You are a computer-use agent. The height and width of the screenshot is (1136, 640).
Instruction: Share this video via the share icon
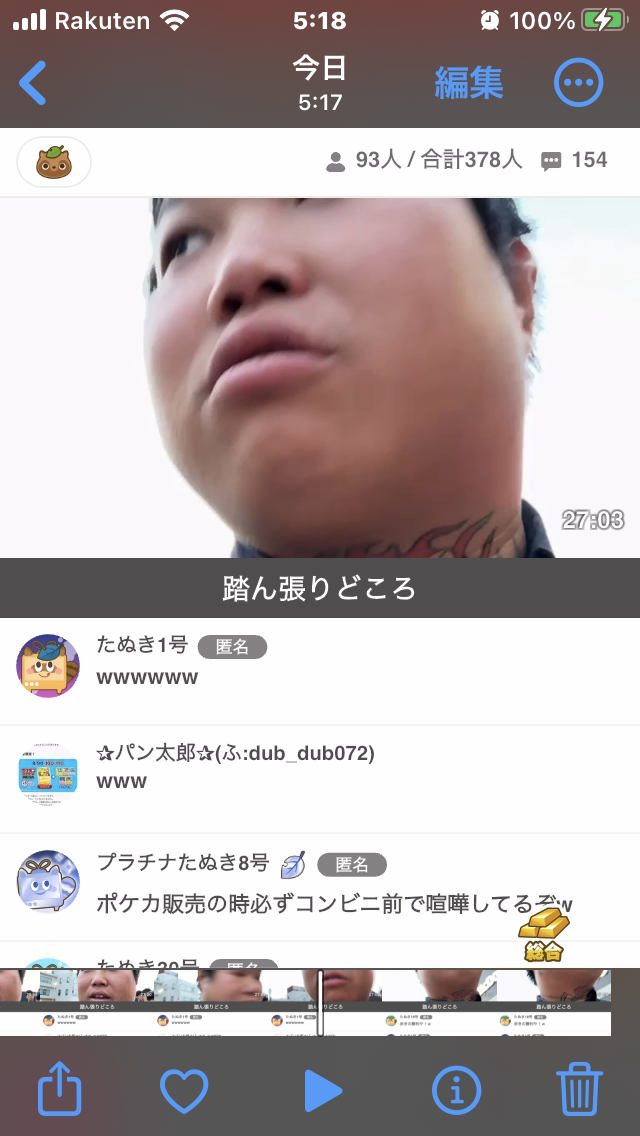(x=59, y=1087)
